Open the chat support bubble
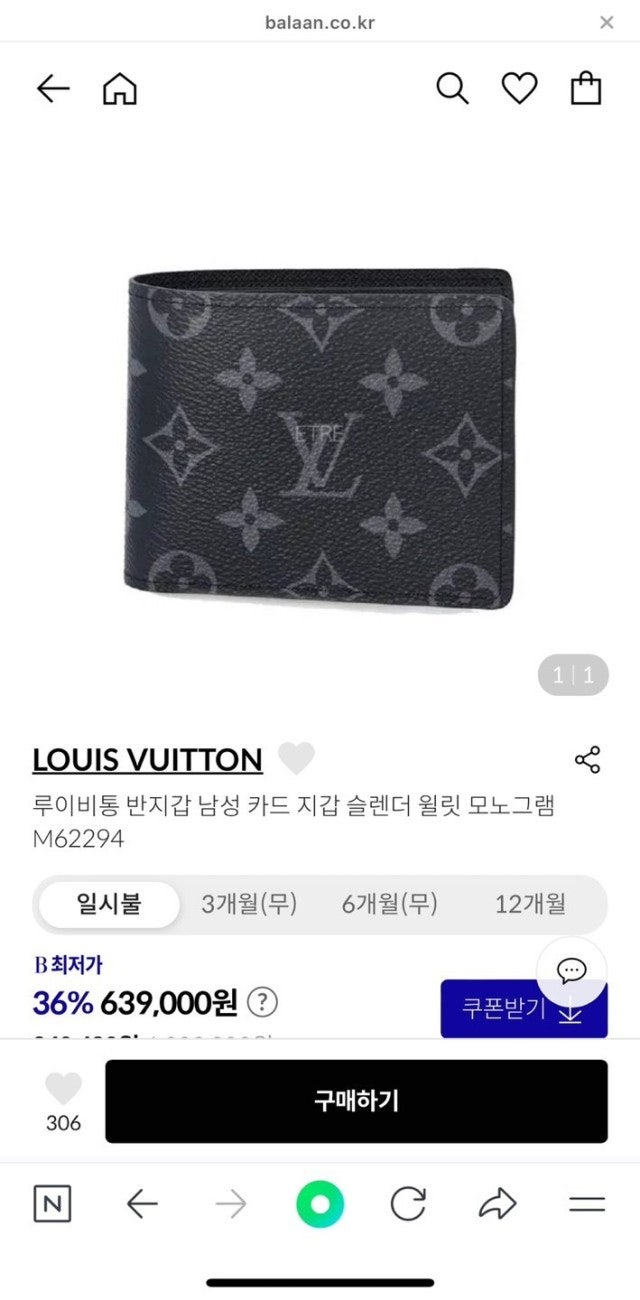Image resolution: width=640 pixels, height=1300 pixels. click(571, 971)
